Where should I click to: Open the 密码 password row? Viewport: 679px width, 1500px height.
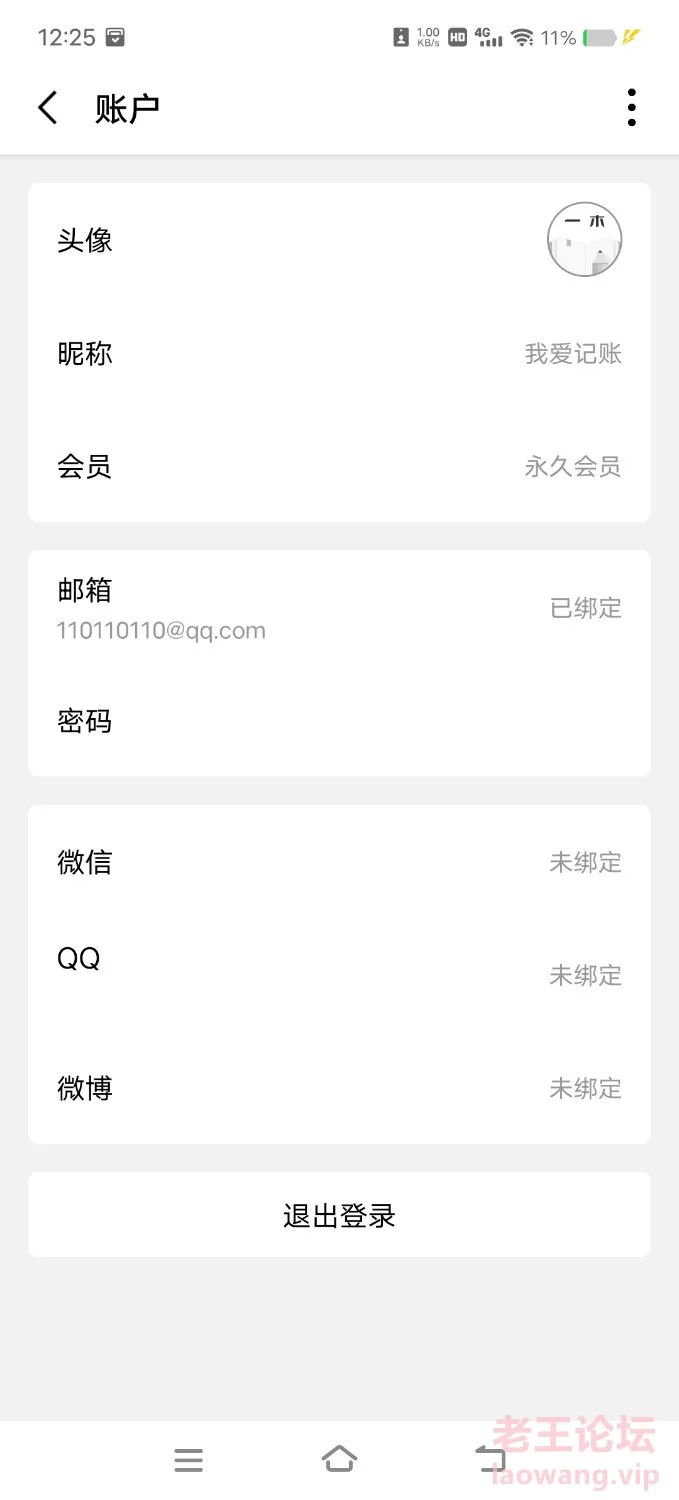point(339,720)
